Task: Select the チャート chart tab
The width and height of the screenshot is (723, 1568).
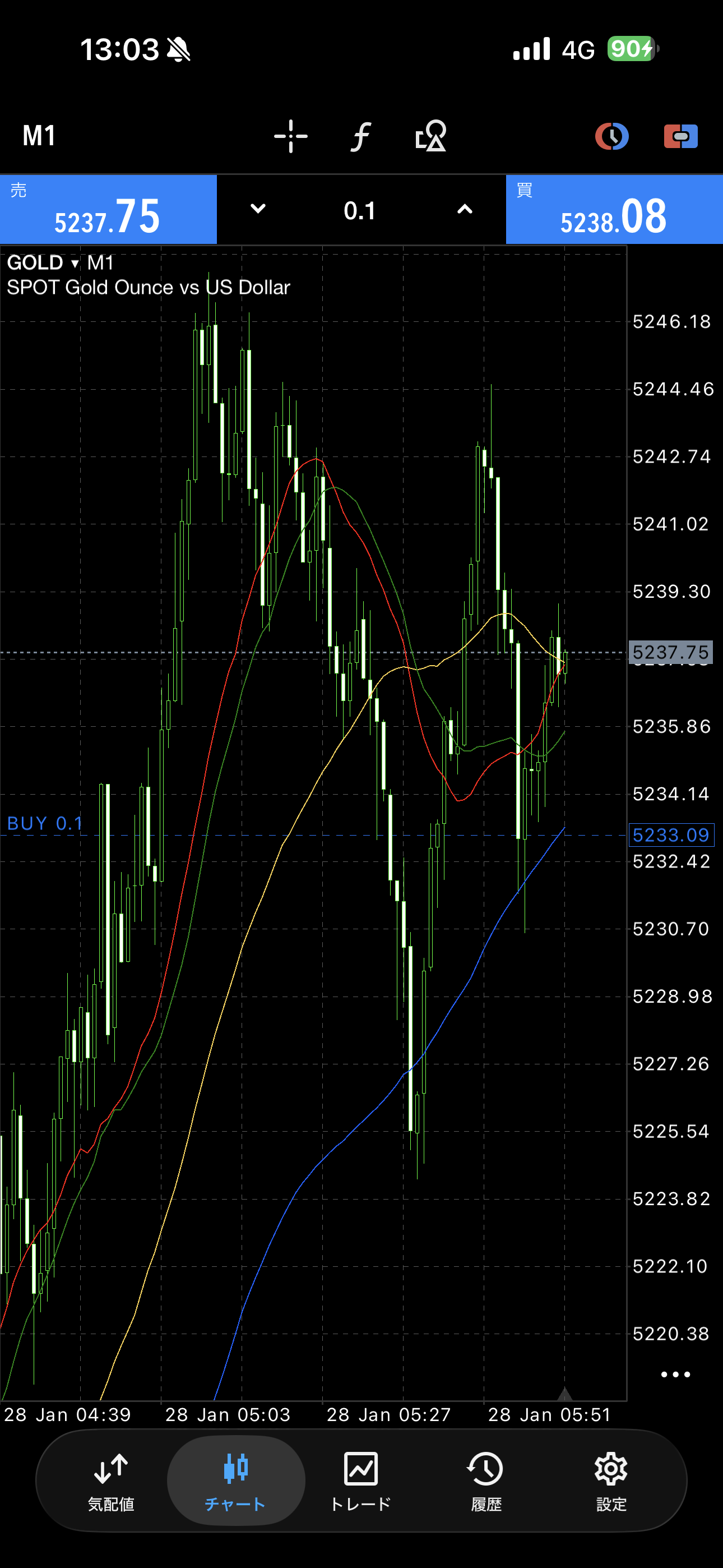Action: 235,1481
